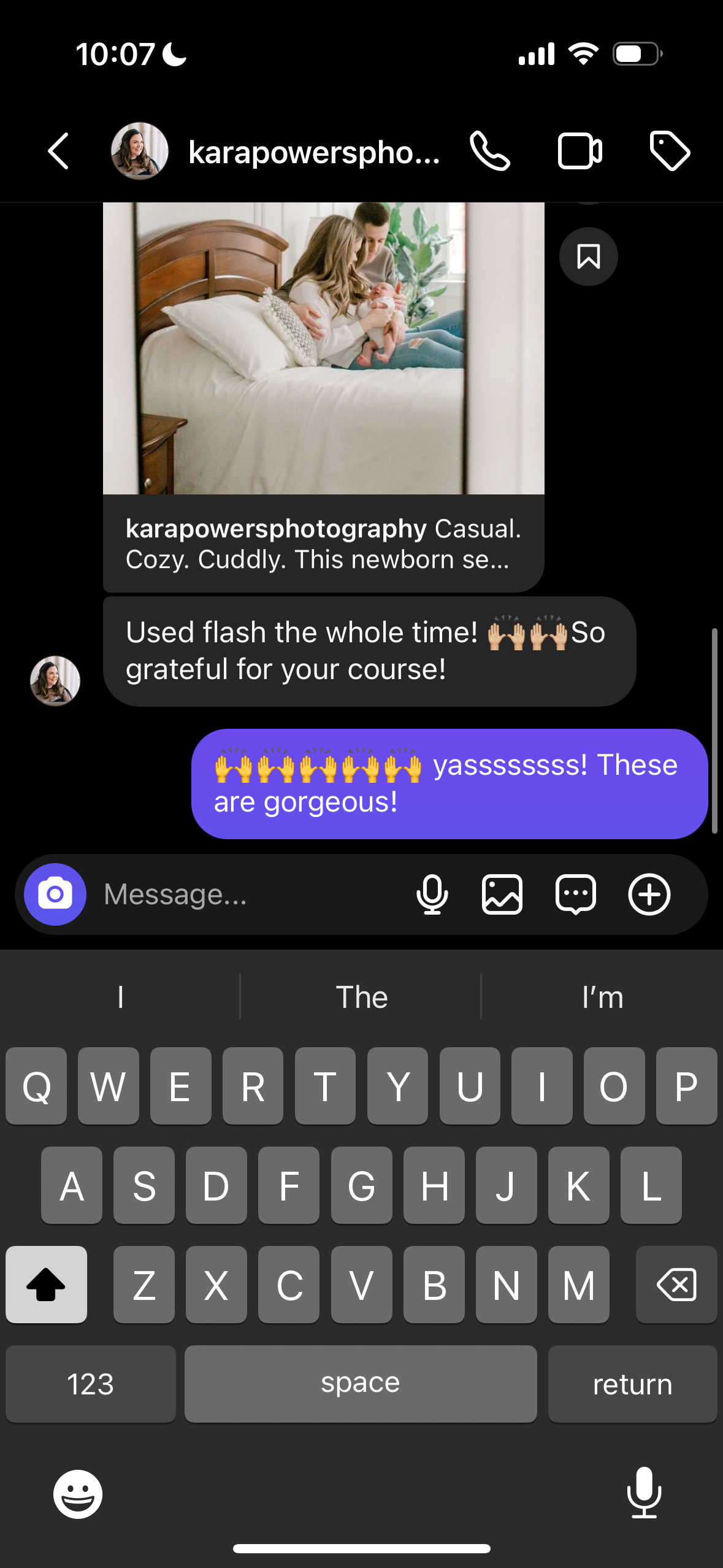
Task: Open the camera from the message bar
Action: click(55, 894)
